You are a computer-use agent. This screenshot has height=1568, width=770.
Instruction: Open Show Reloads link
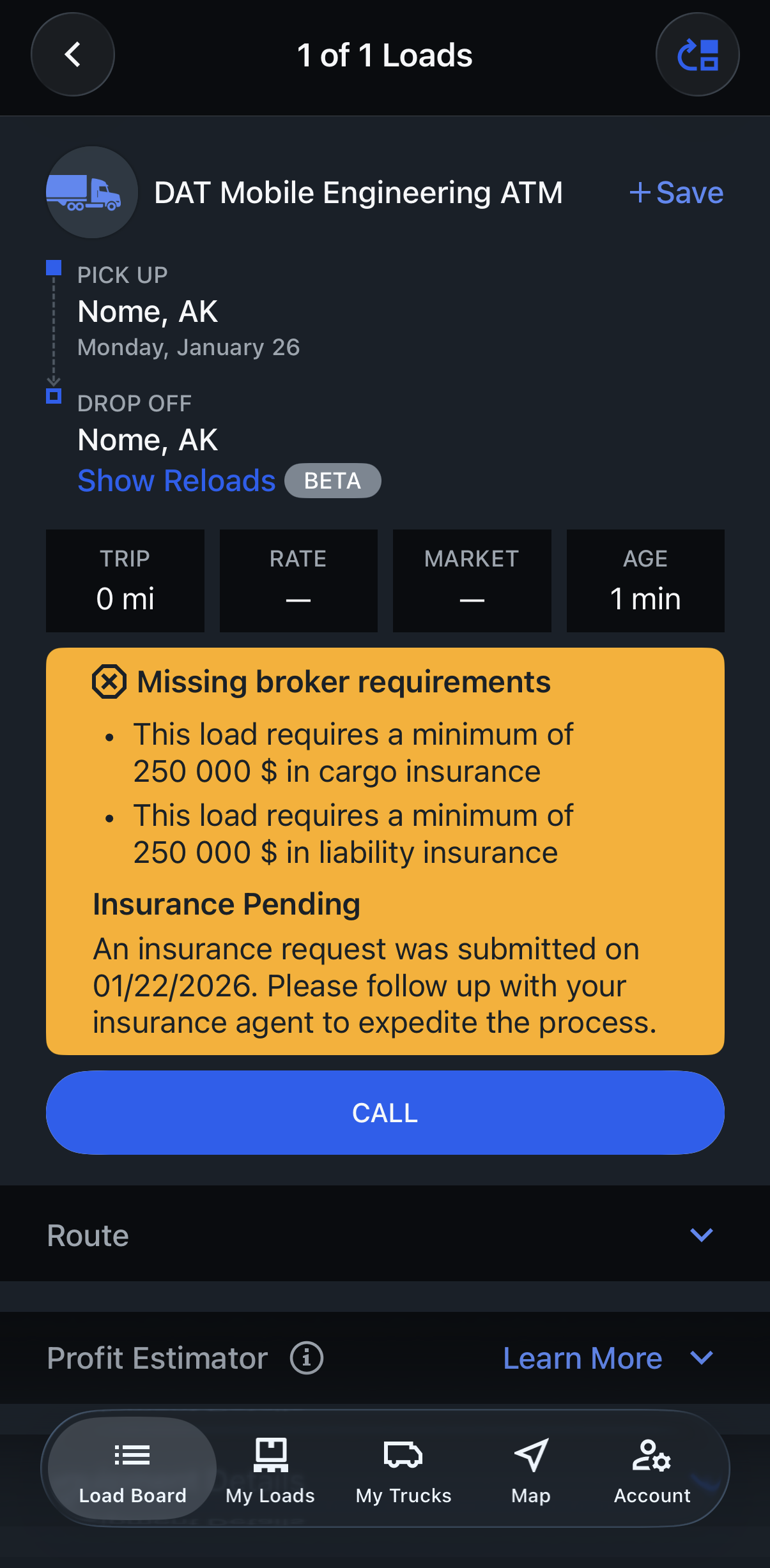tap(176, 480)
